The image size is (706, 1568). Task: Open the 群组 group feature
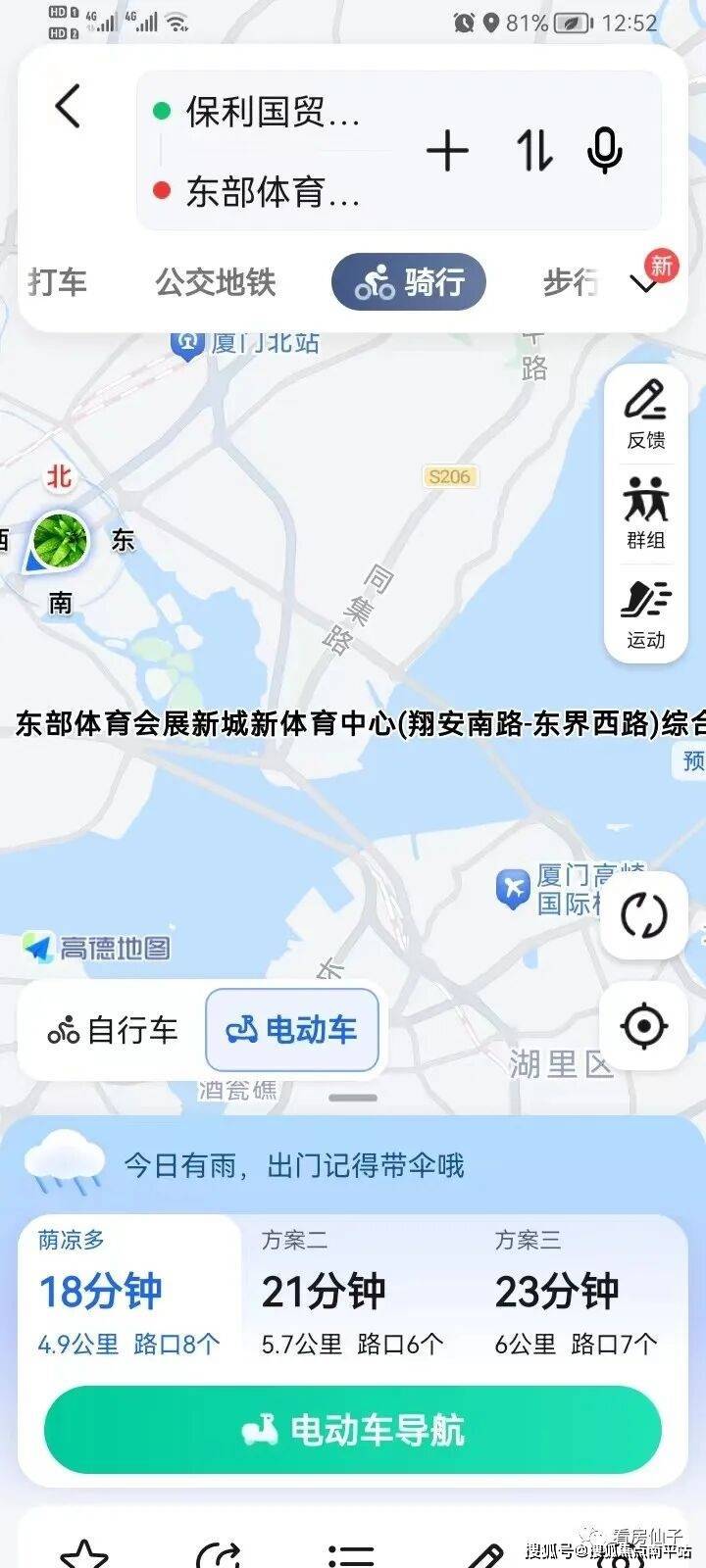pyautogui.click(x=645, y=514)
